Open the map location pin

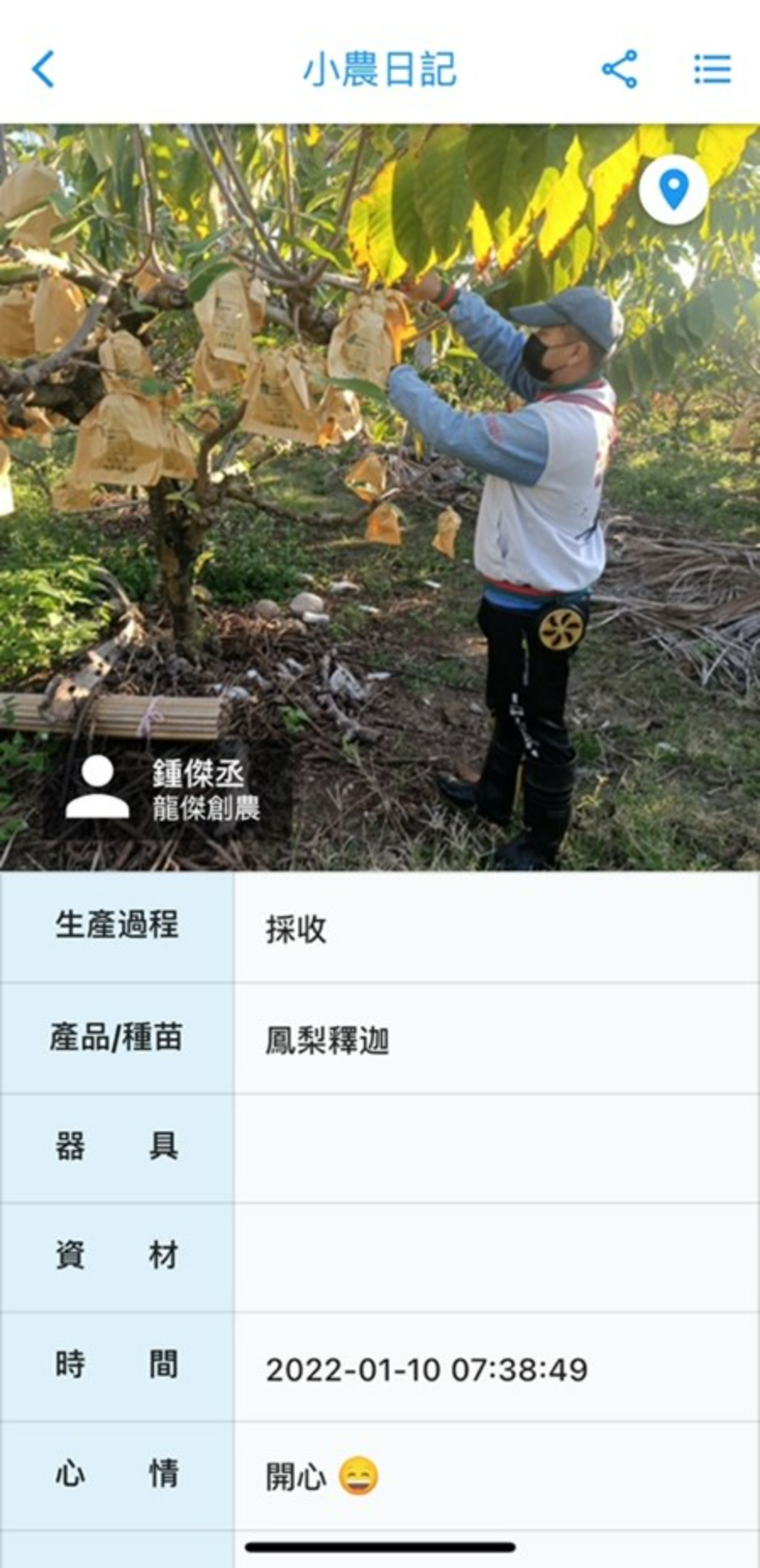click(x=674, y=190)
